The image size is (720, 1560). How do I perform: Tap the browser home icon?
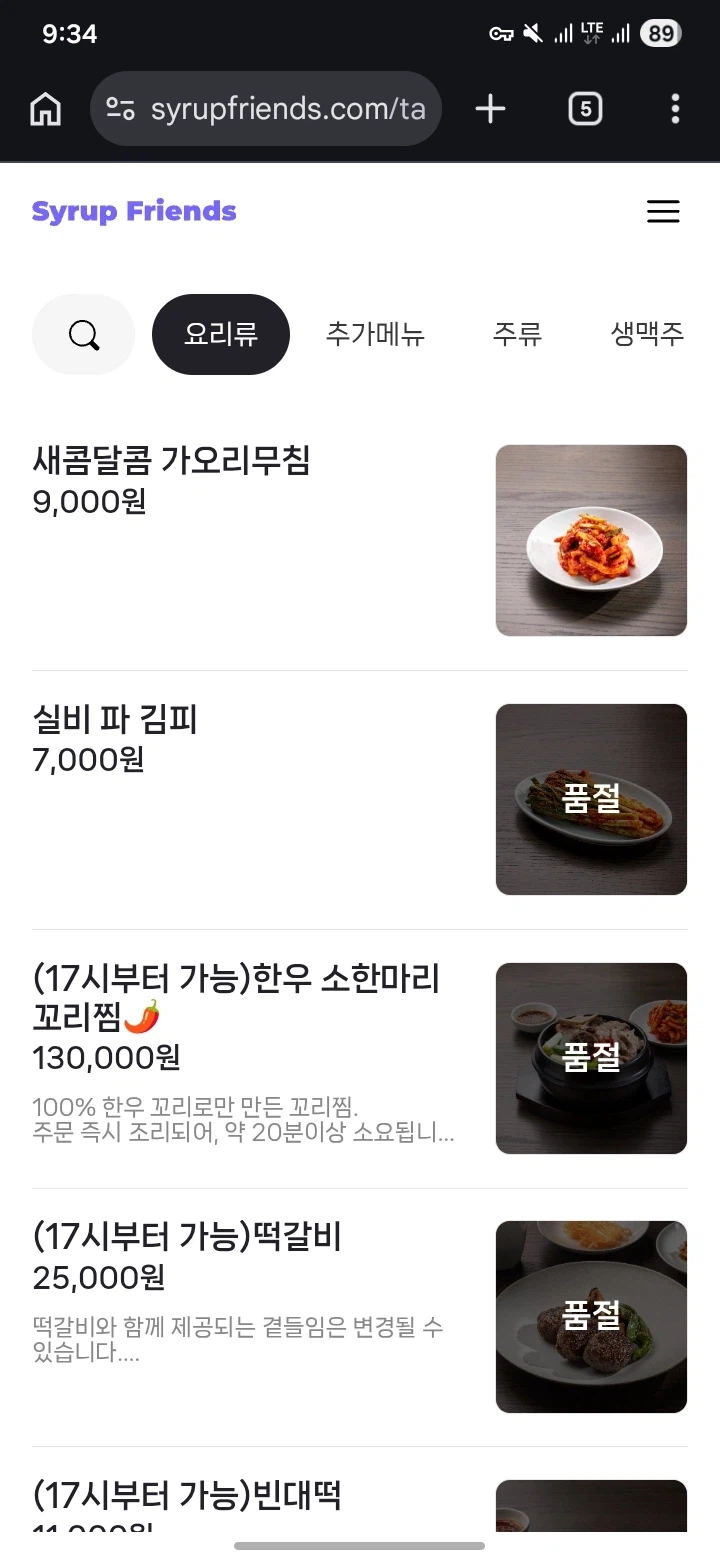(44, 108)
